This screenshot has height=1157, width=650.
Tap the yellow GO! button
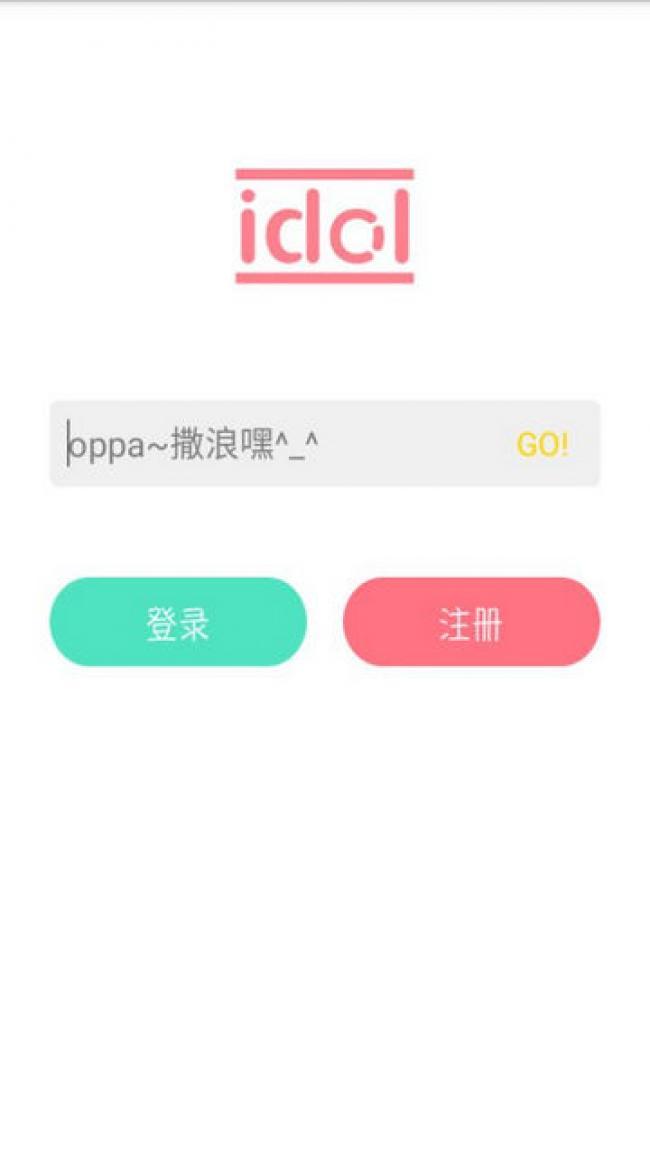click(542, 444)
